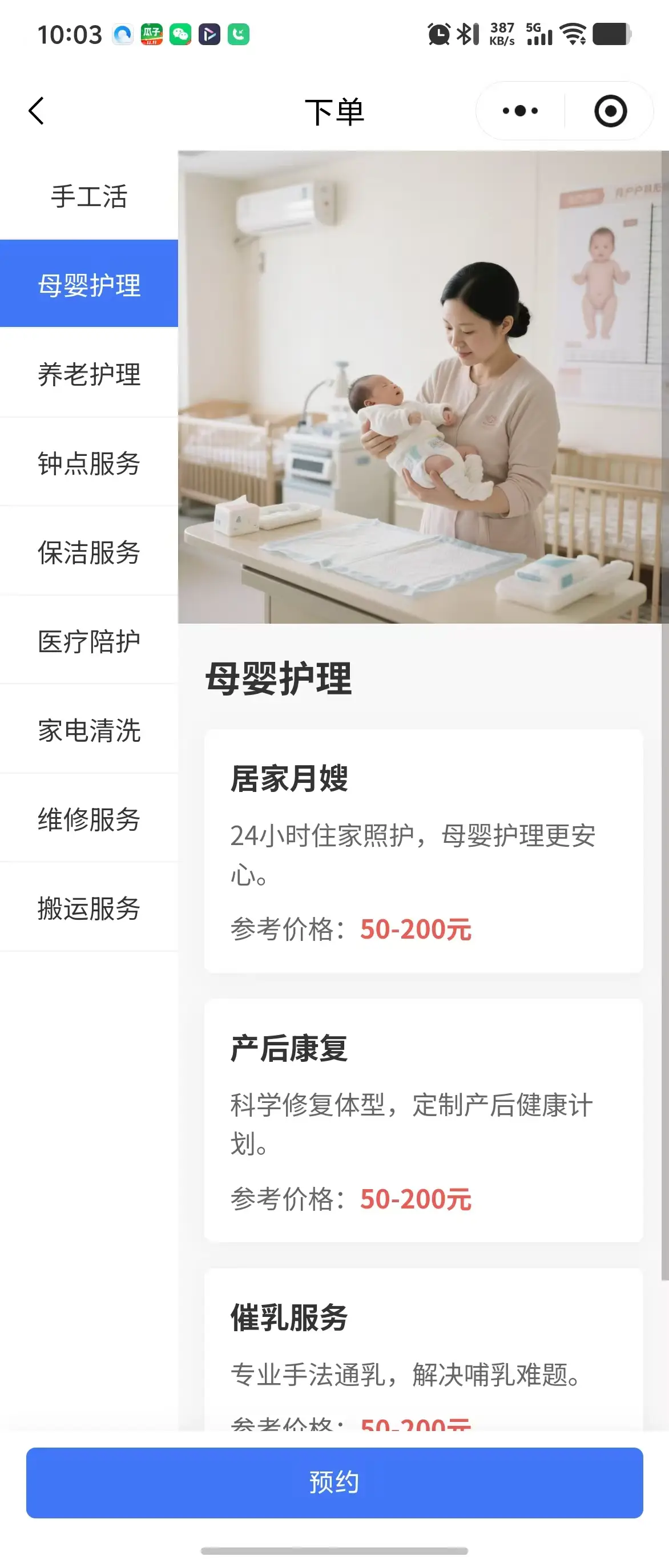Switch to the 手工活 category
This screenshot has height=1568, width=669.
pyautogui.click(x=89, y=196)
